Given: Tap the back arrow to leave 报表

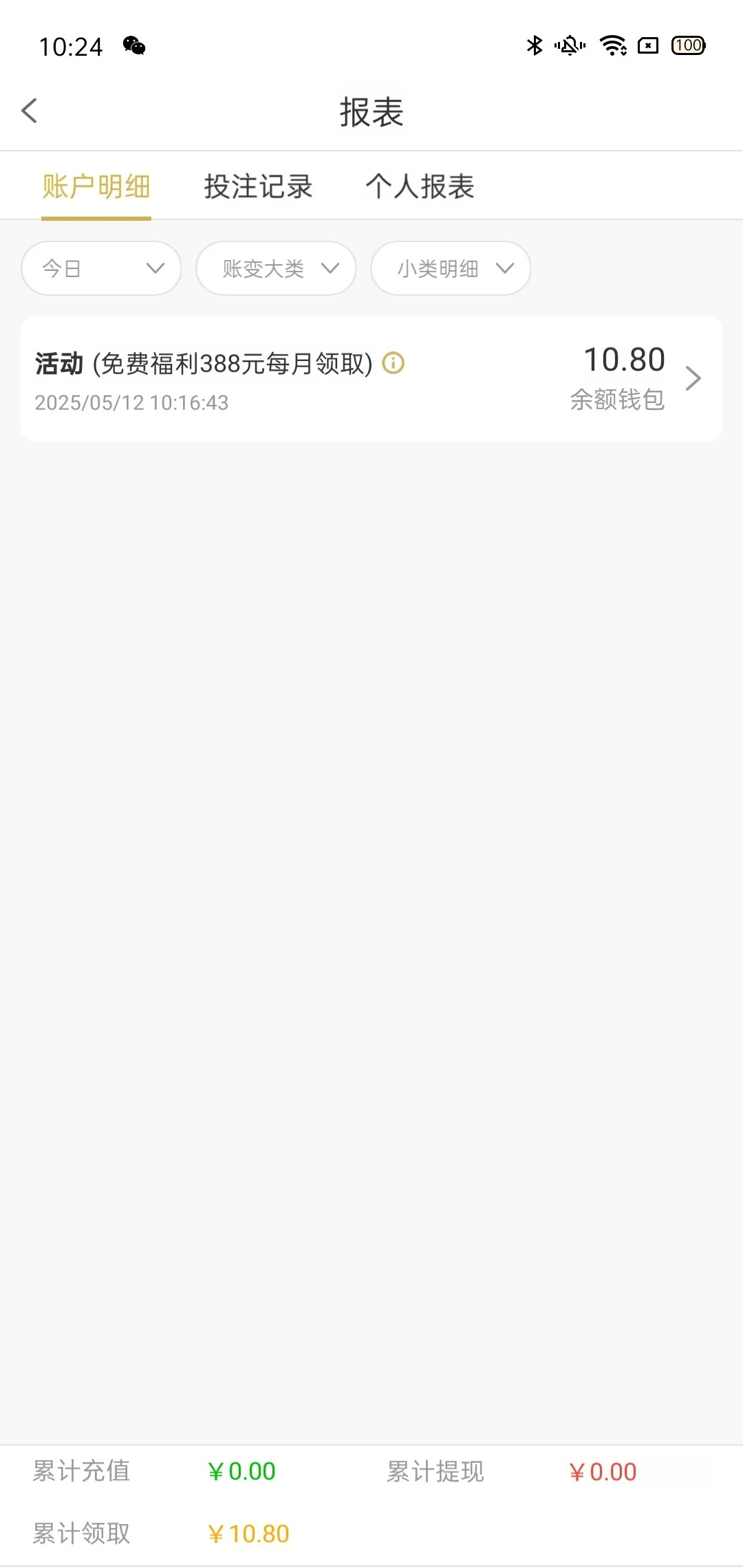Looking at the screenshot, I should (30, 110).
